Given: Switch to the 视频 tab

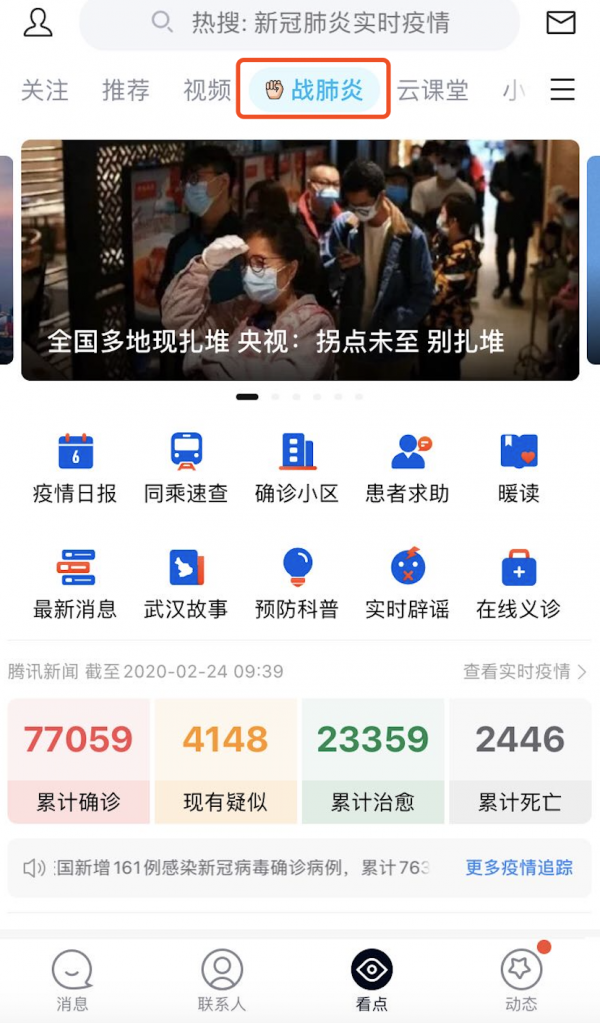Looking at the screenshot, I should pos(207,90).
